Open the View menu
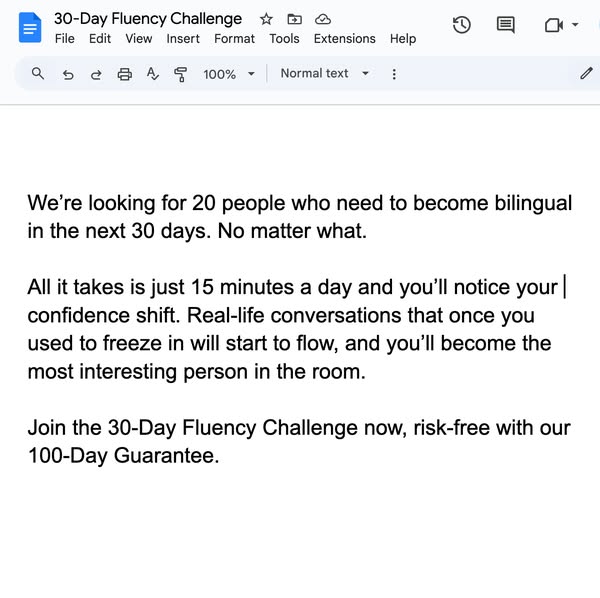Image resolution: width=600 pixels, height=598 pixels. coord(139,39)
